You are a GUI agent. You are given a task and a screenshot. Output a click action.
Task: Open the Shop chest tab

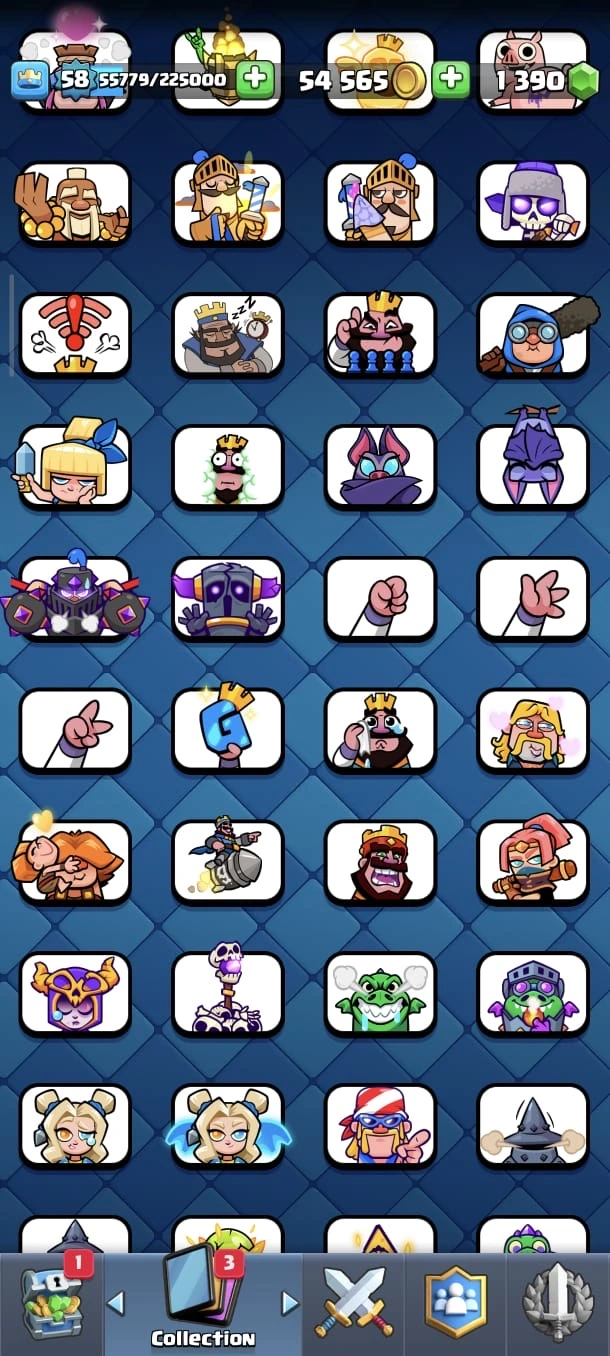50,1300
